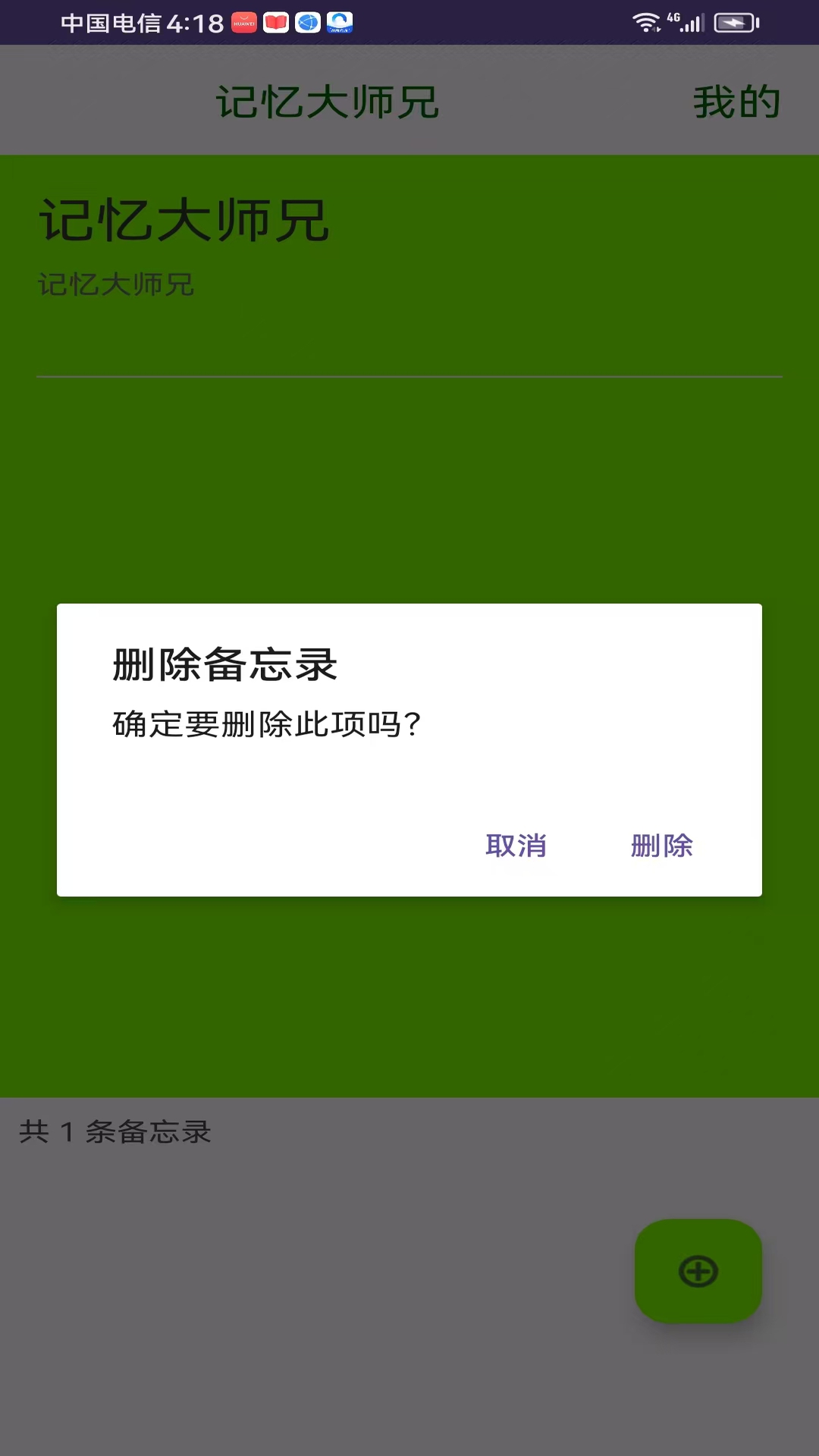This screenshot has width=819, height=1456.
Task: Open the 我的 menu
Action: click(737, 102)
